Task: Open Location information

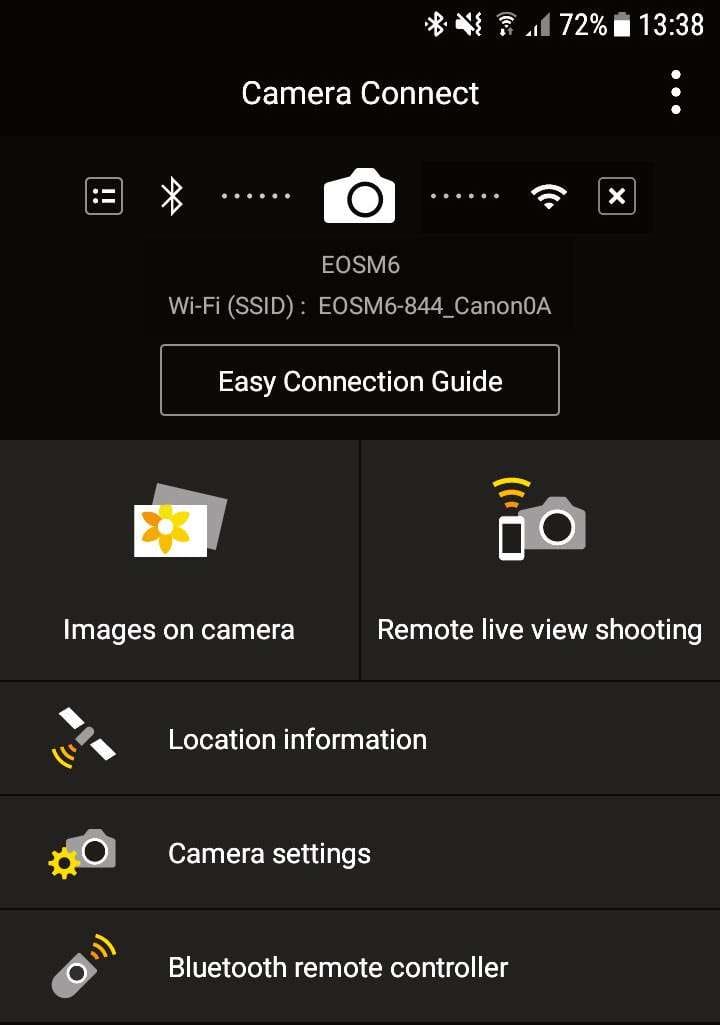Action: pyautogui.click(x=360, y=739)
